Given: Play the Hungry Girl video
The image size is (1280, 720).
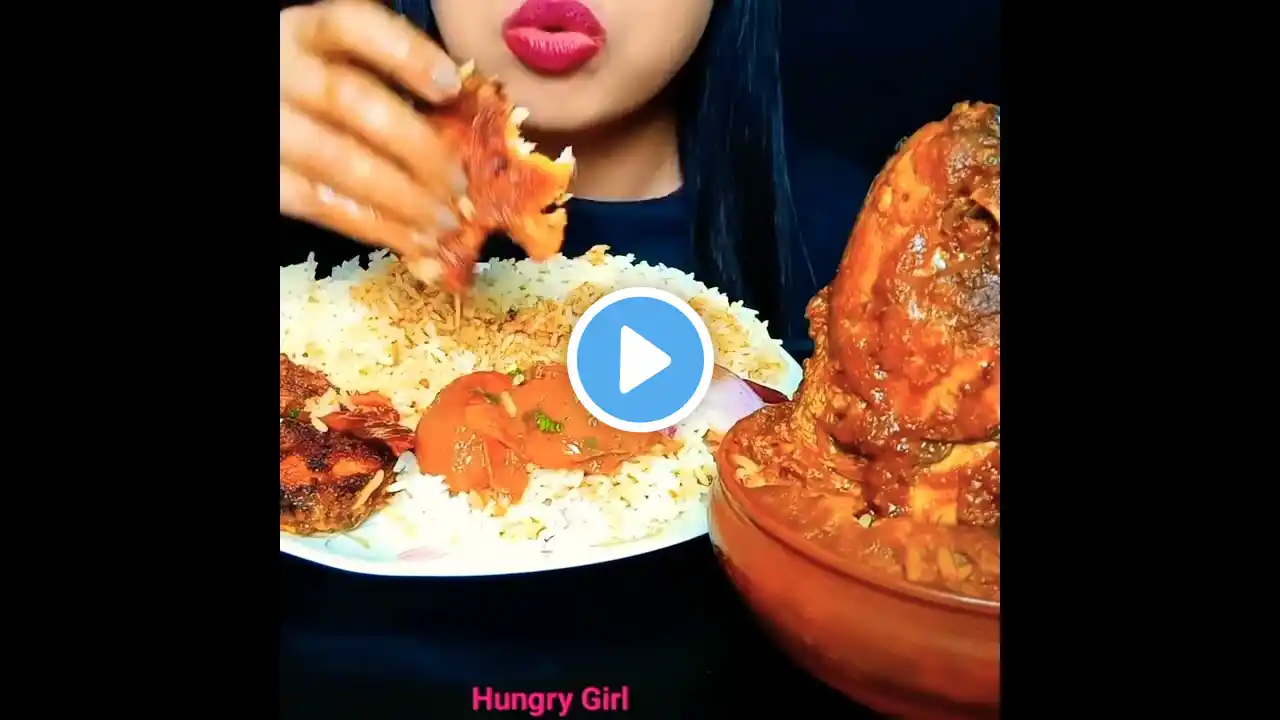Looking at the screenshot, I should (640, 360).
